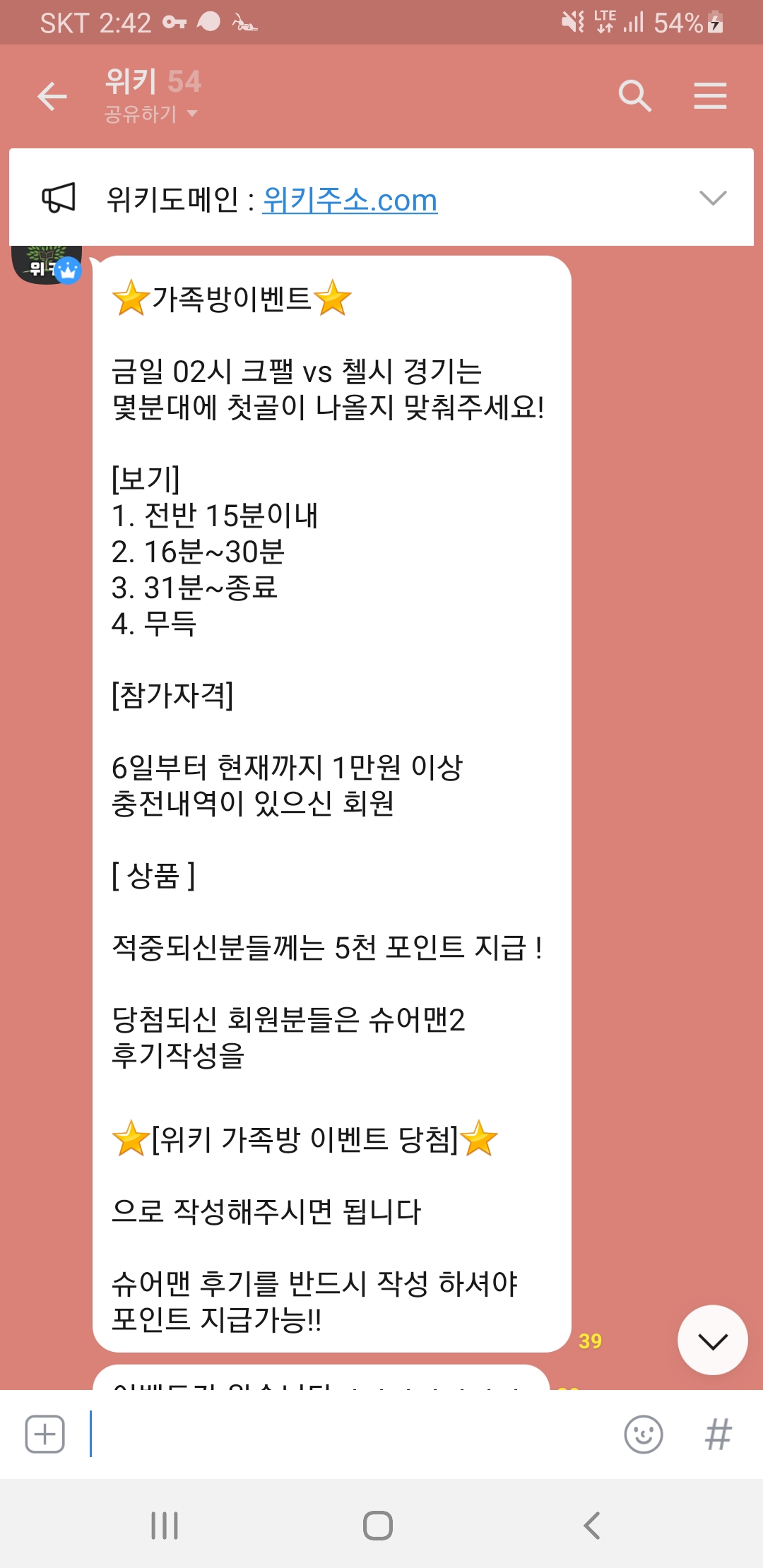This screenshot has height=1568, width=763.
Task: Open the plus attachment menu
Action: pos(45,1435)
